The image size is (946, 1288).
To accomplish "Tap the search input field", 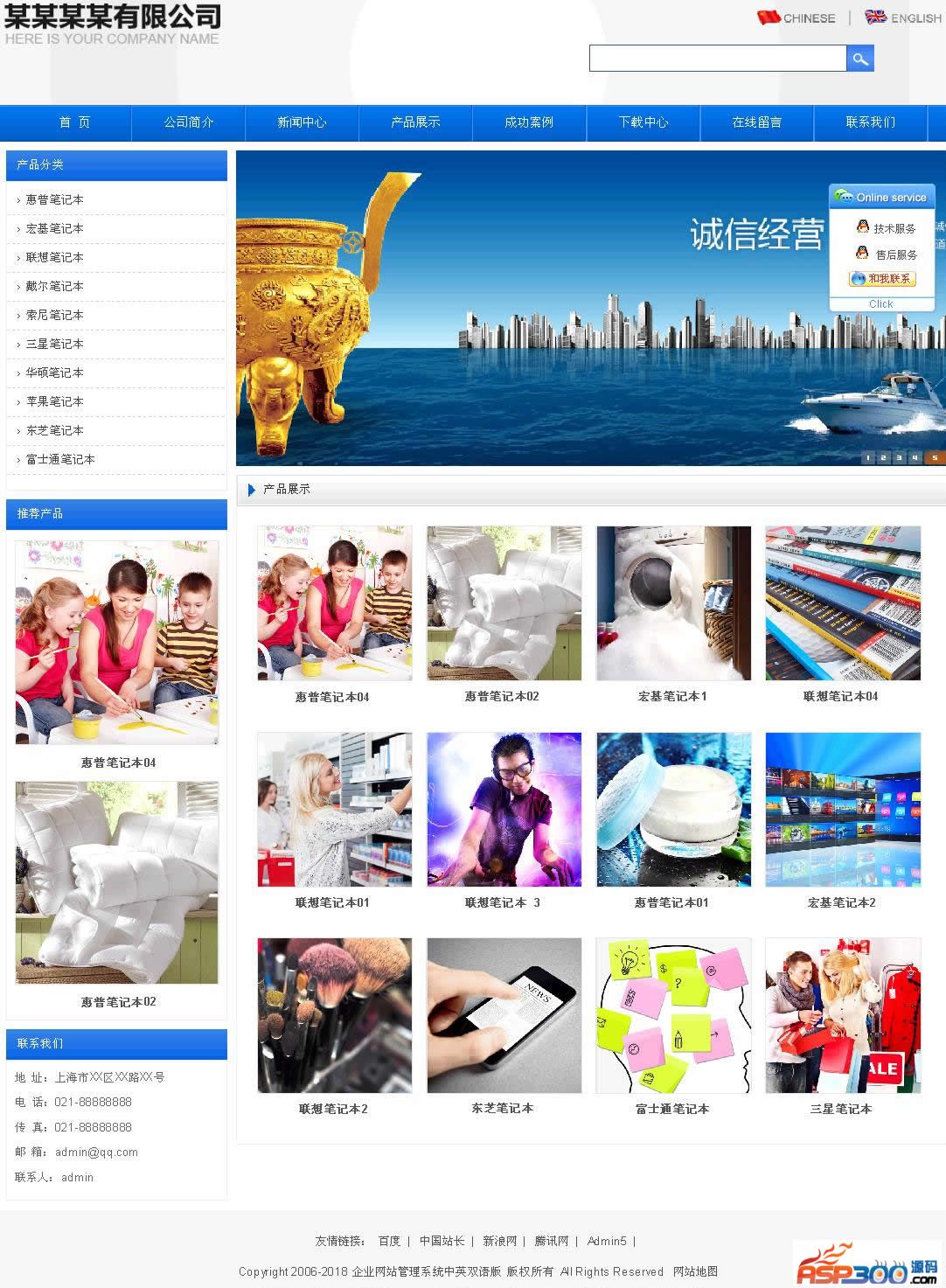I will [x=718, y=59].
